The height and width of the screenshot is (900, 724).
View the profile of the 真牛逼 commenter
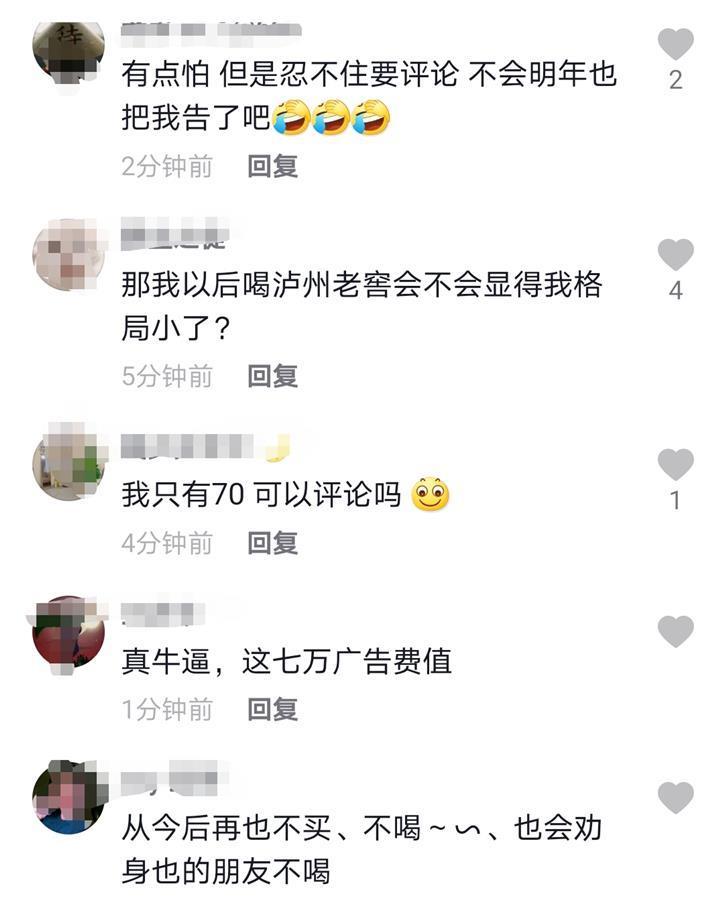point(69,632)
